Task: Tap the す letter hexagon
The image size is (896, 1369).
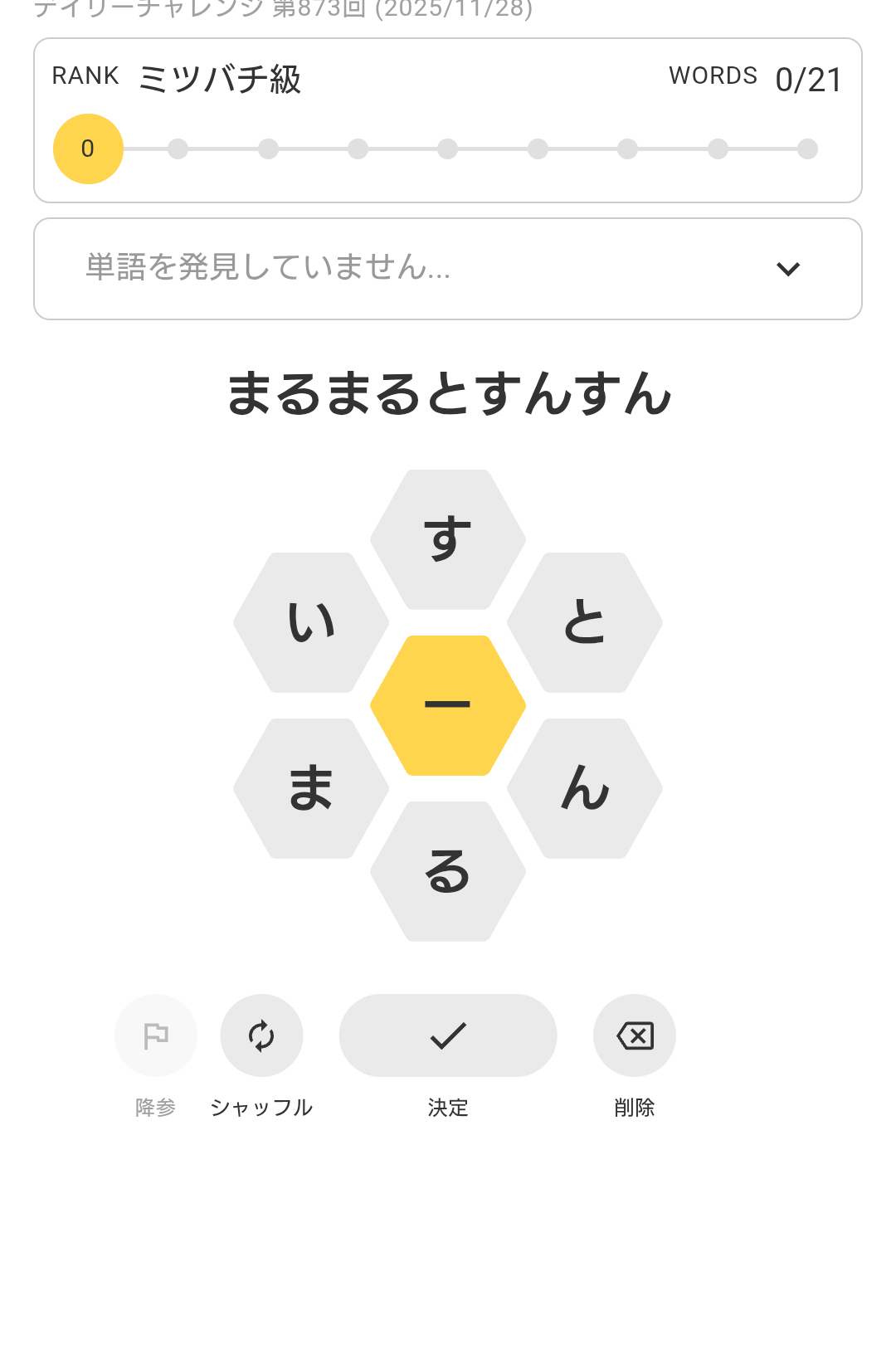Action: [x=448, y=539]
